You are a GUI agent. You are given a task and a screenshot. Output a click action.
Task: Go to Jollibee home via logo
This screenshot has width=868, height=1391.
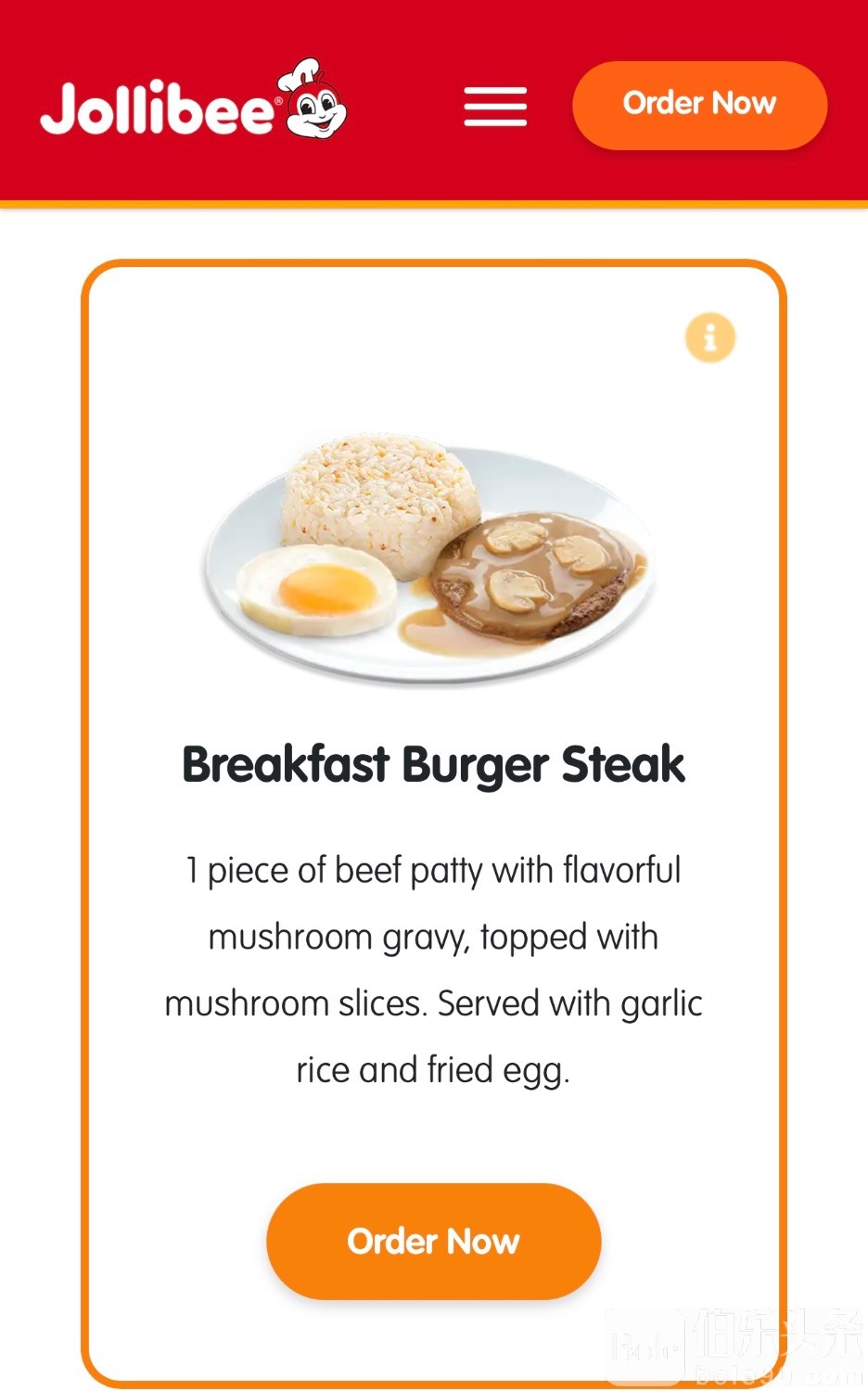pyautogui.click(x=193, y=104)
